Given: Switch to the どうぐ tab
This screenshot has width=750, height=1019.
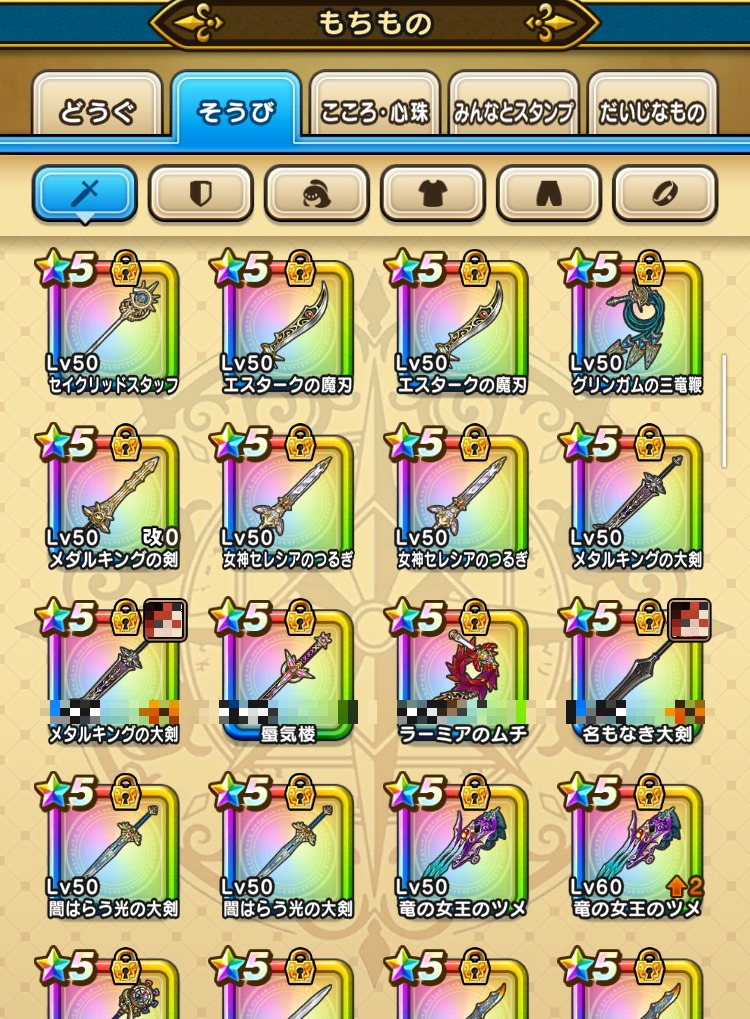Looking at the screenshot, I should 97,111.
